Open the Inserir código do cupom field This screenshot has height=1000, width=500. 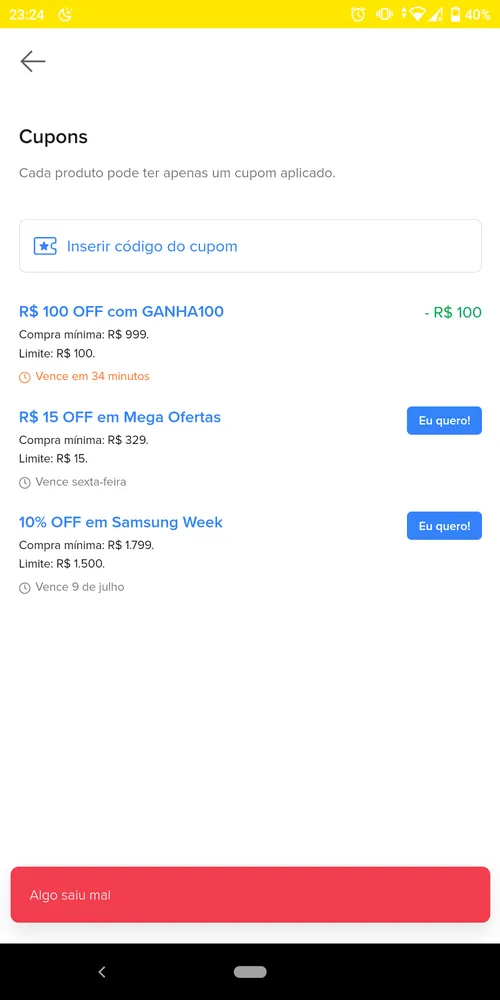point(250,246)
